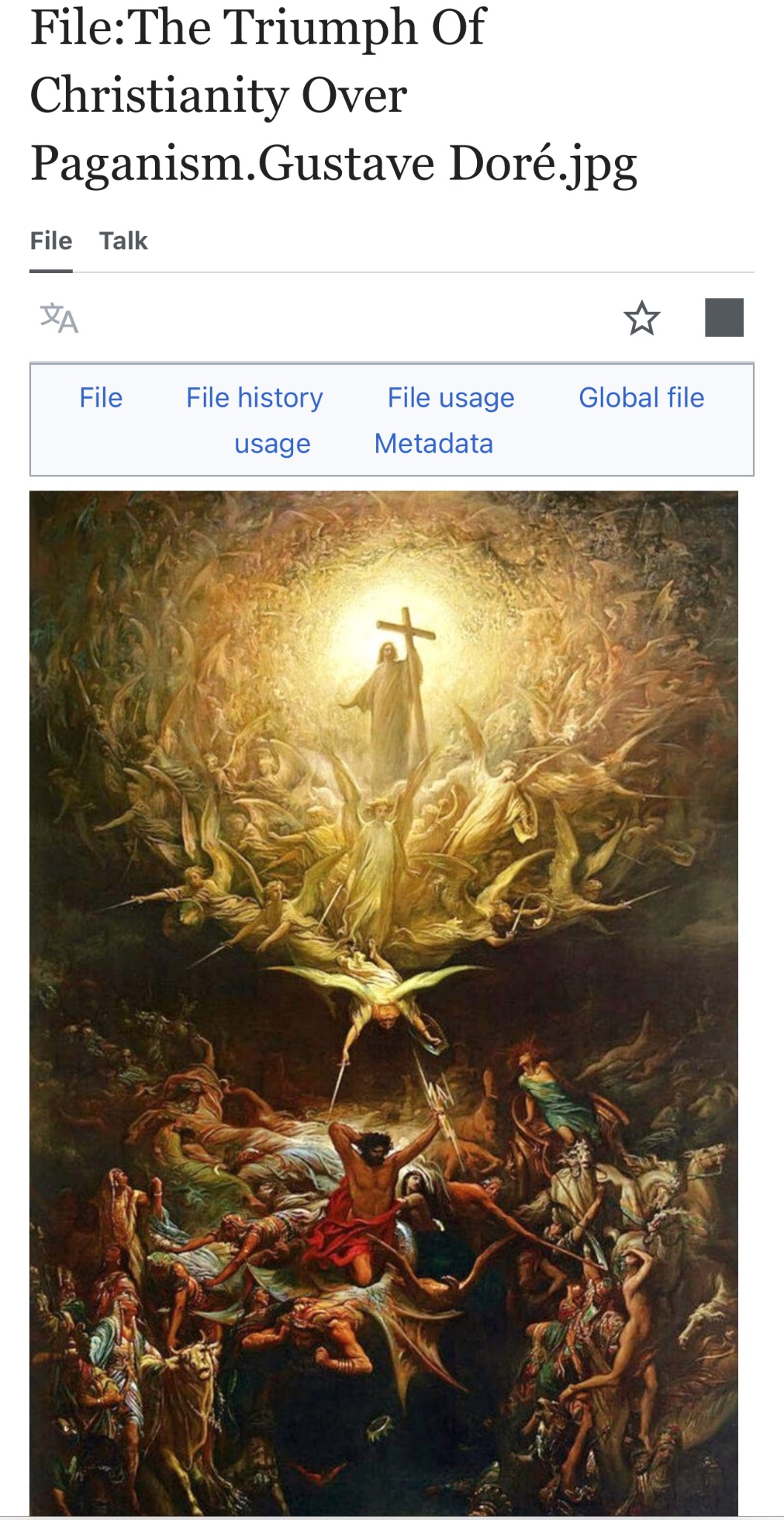
Task: Go to the Metadata section
Action: point(433,444)
